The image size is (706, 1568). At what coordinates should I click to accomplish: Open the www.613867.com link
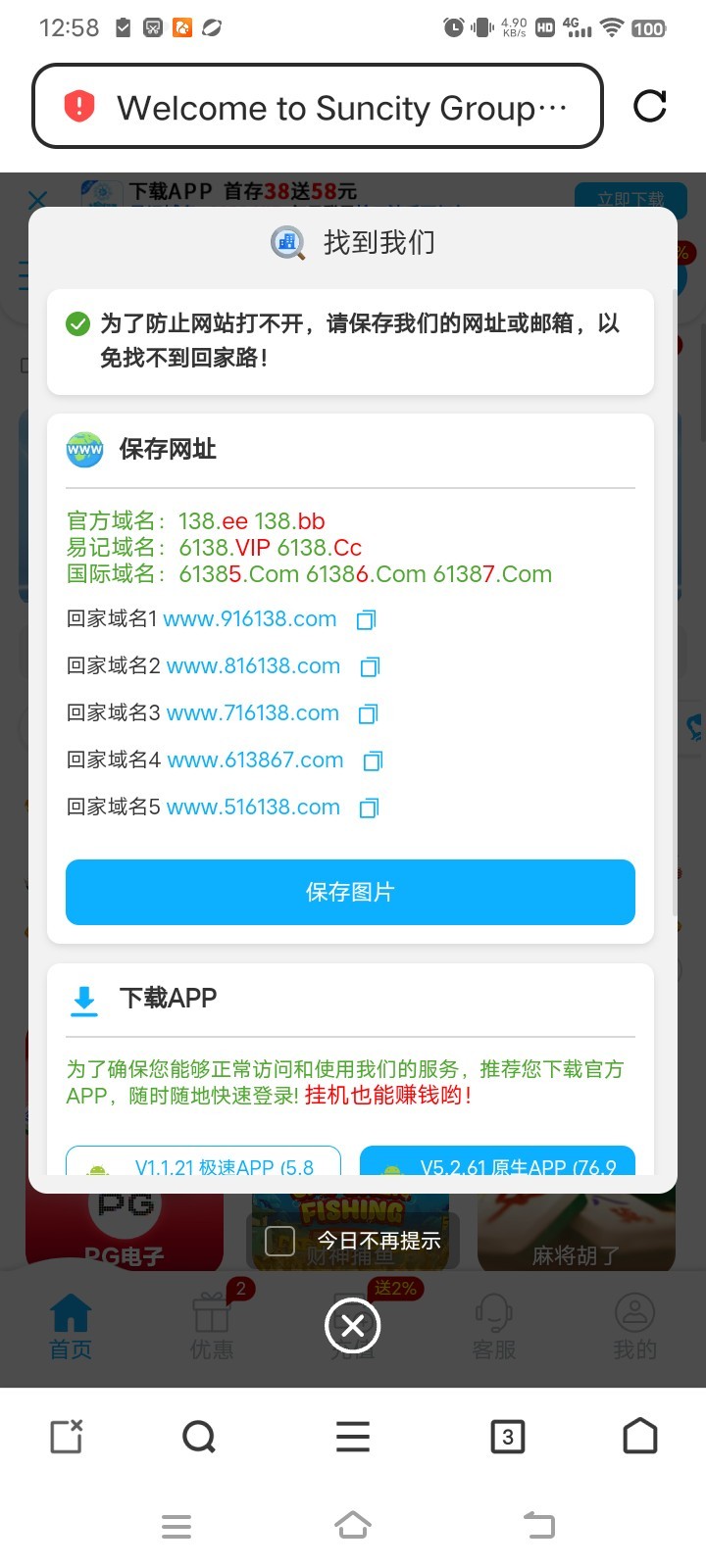click(255, 760)
